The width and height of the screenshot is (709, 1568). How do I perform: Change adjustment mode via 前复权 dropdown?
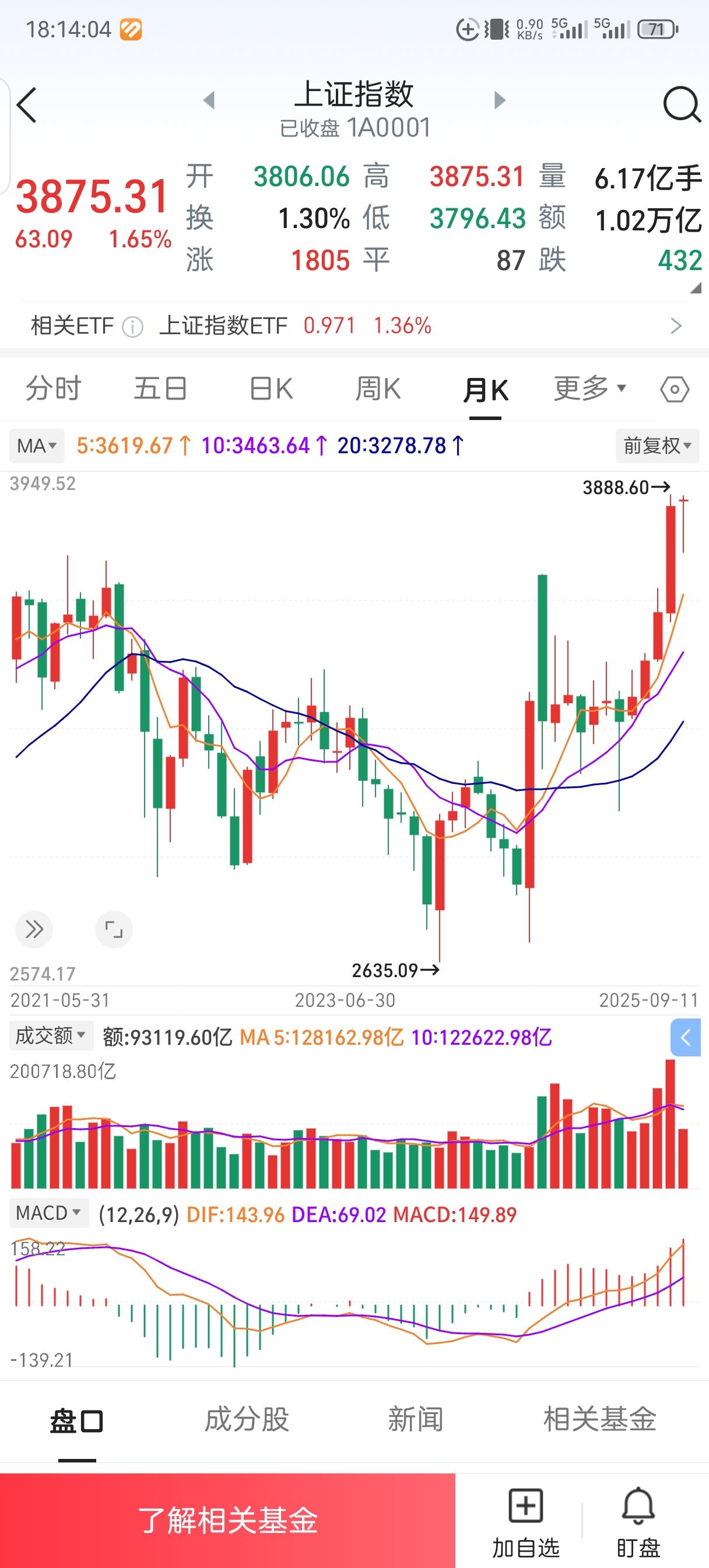[x=657, y=446]
